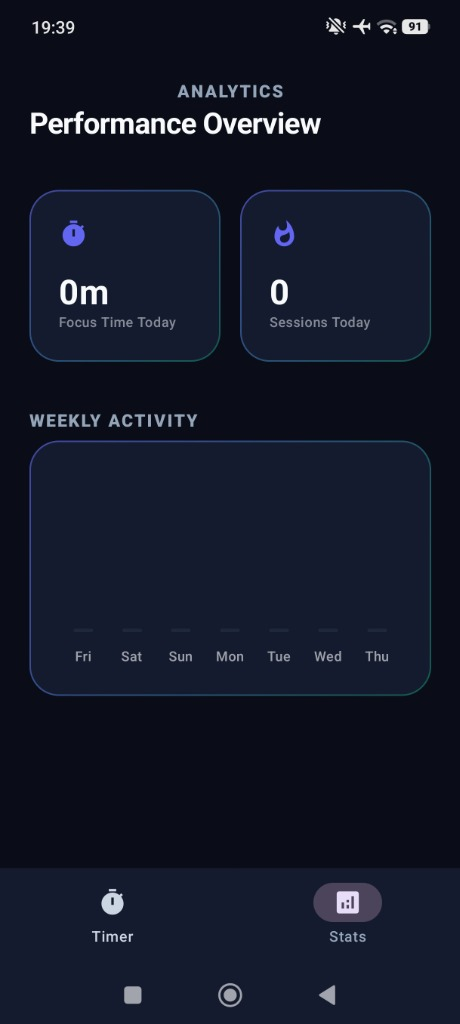Select the Stats tab

pyautogui.click(x=348, y=916)
